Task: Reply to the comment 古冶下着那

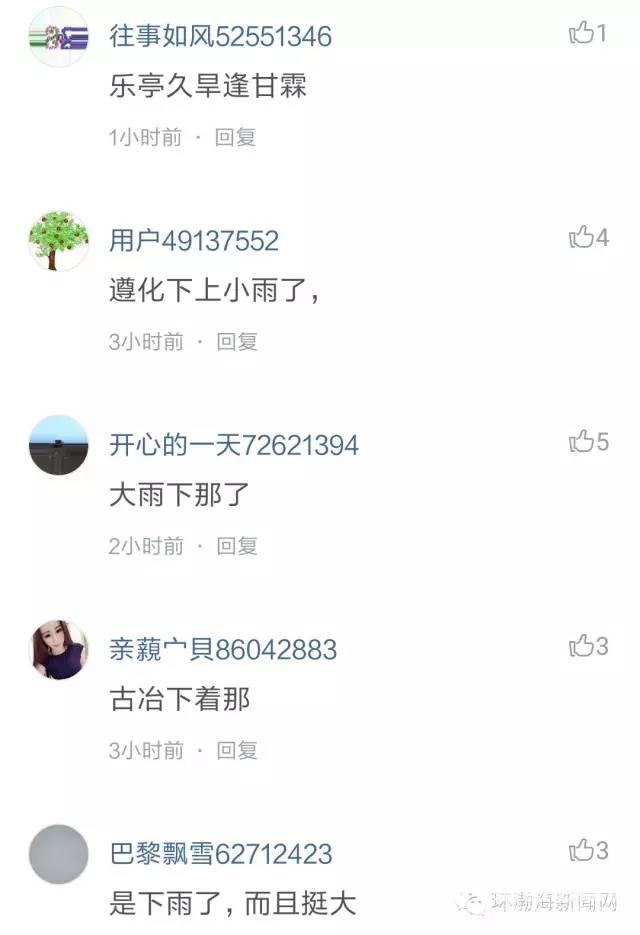Action: (237, 749)
